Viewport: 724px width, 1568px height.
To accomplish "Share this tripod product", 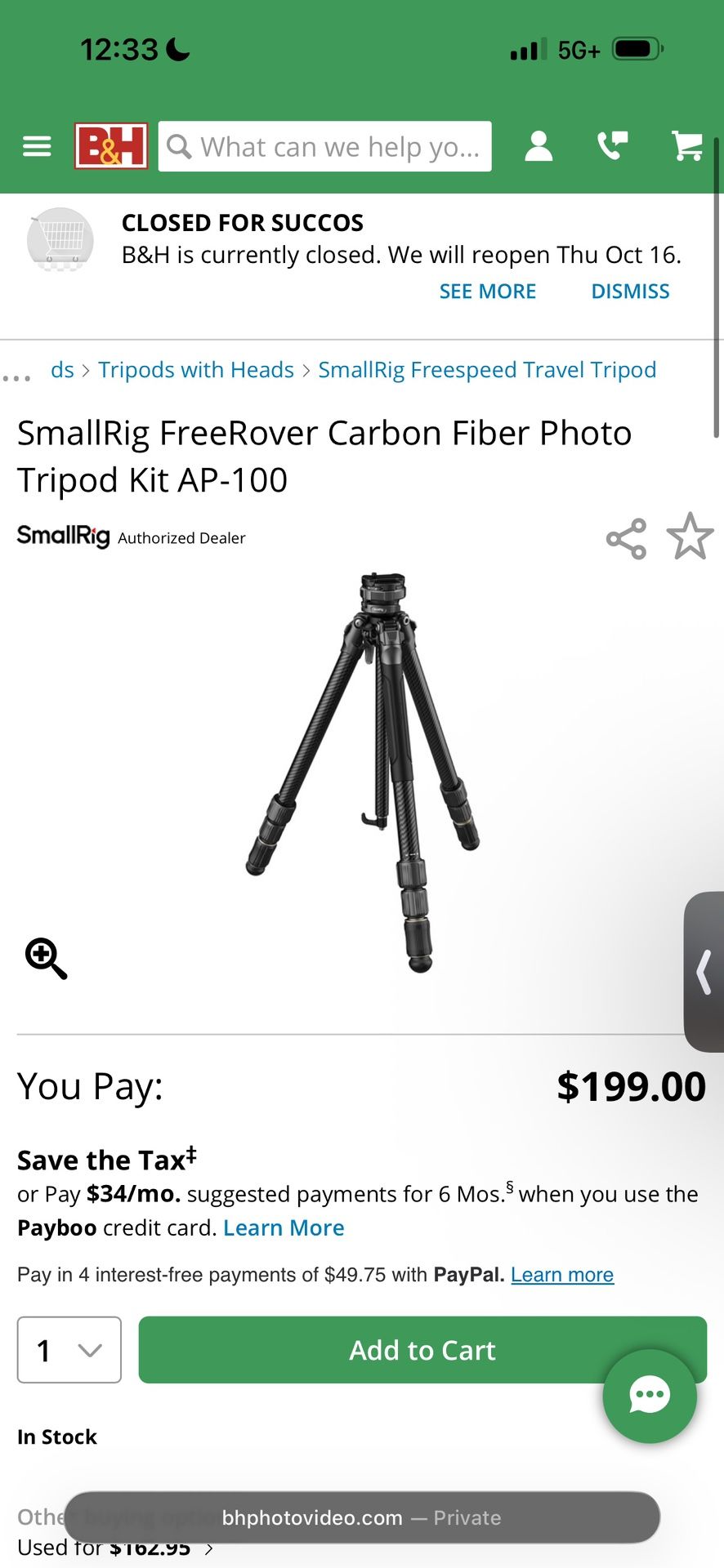I will coord(626,539).
